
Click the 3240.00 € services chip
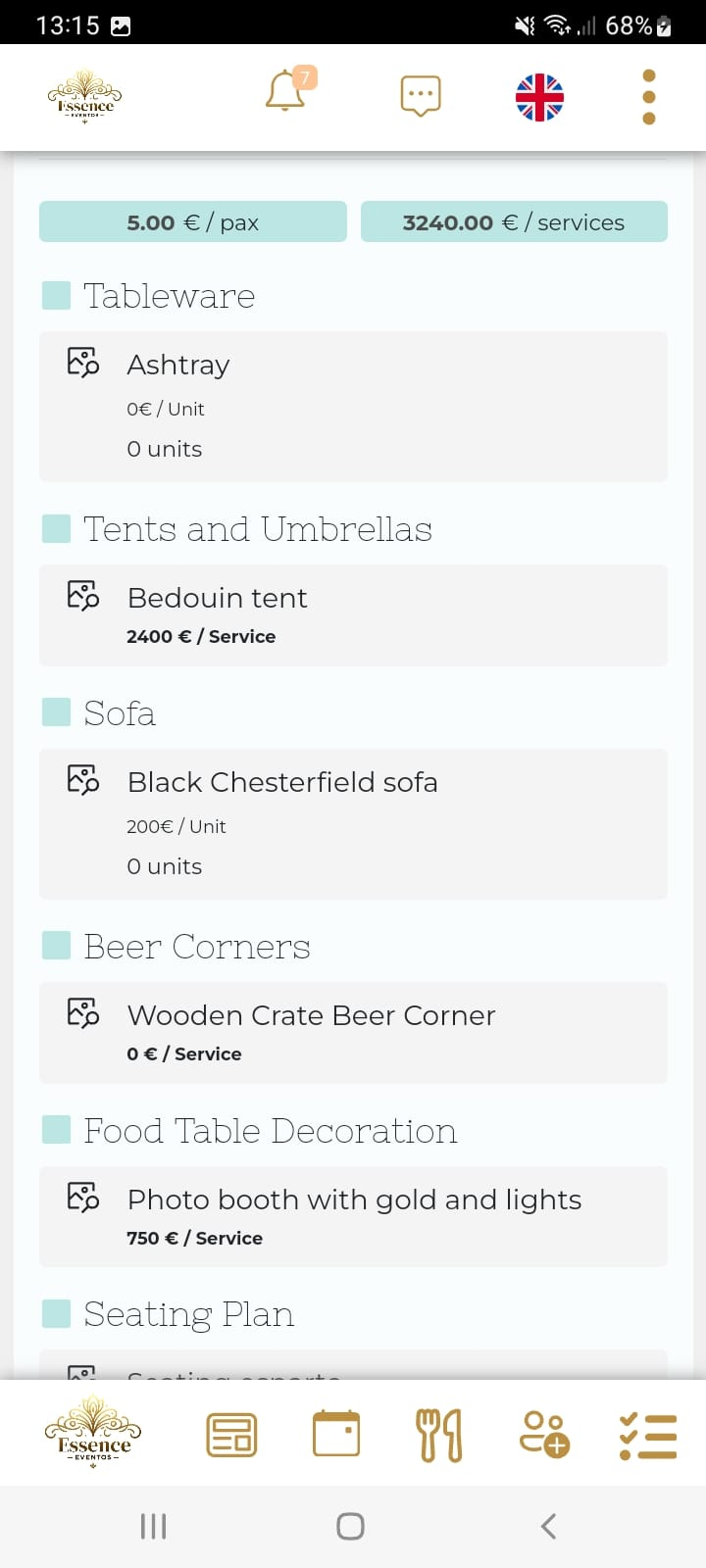coord(514,221)
